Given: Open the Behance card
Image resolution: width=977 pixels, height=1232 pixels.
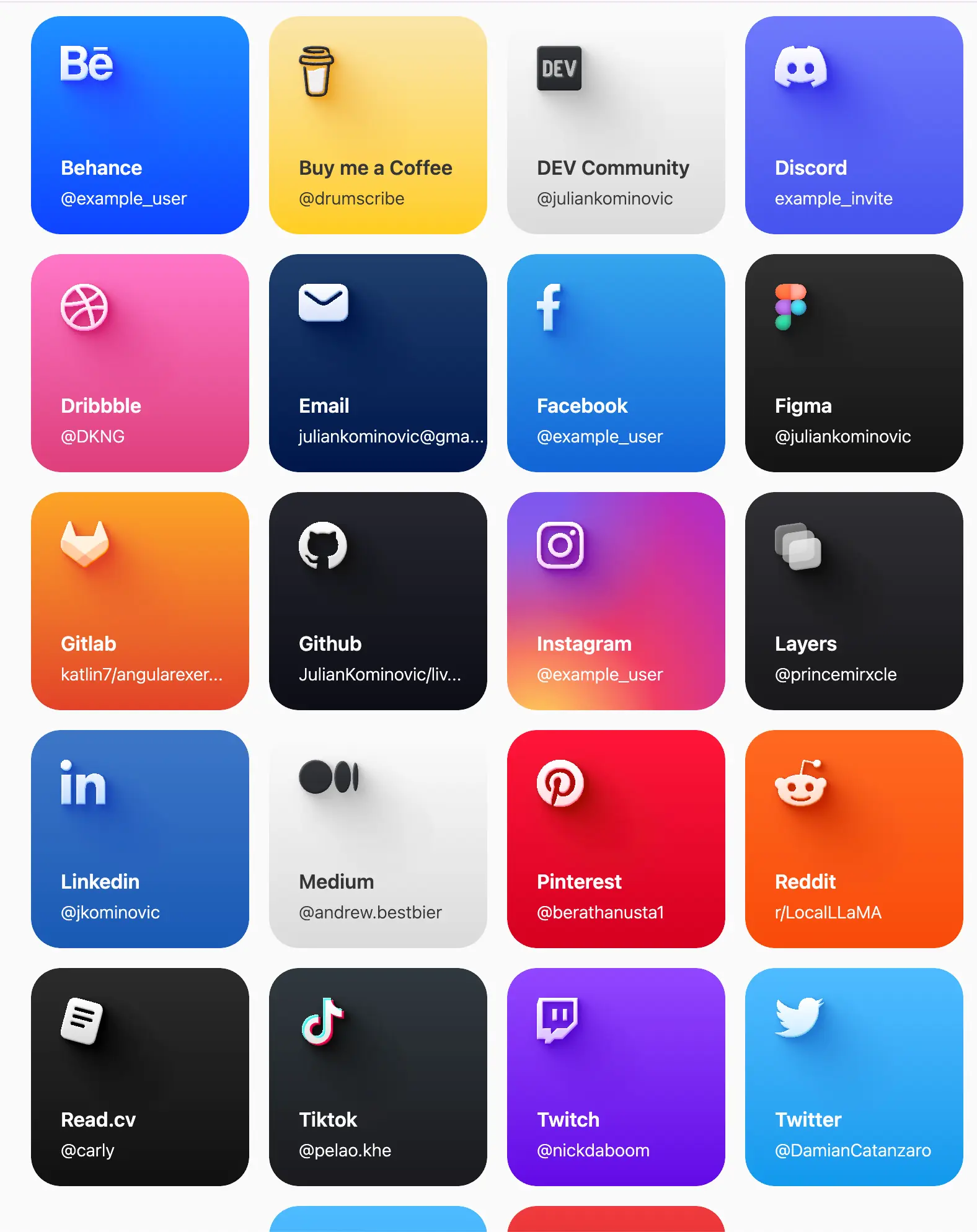Looking at the screenshot, I should [140, 125].
